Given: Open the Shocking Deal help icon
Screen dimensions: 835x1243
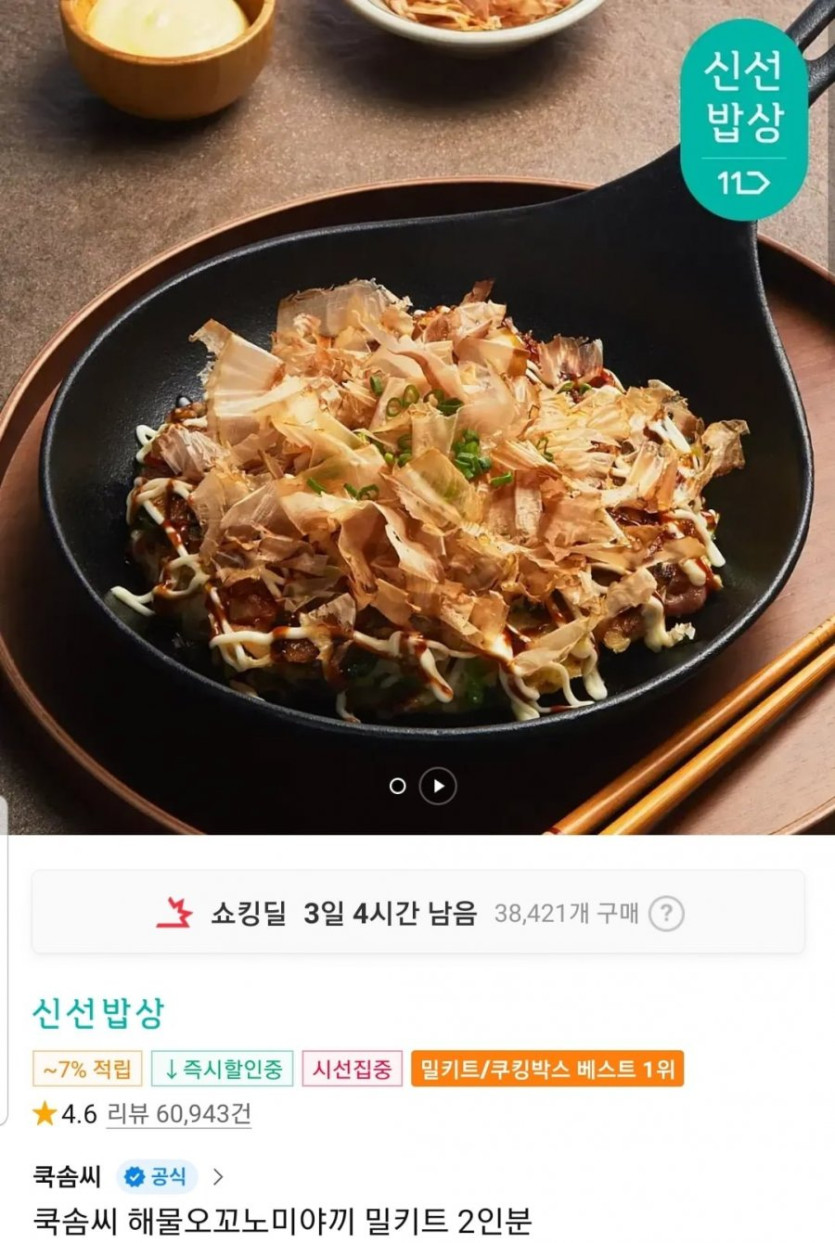Looking at the screenshot, I should (666, 913).
